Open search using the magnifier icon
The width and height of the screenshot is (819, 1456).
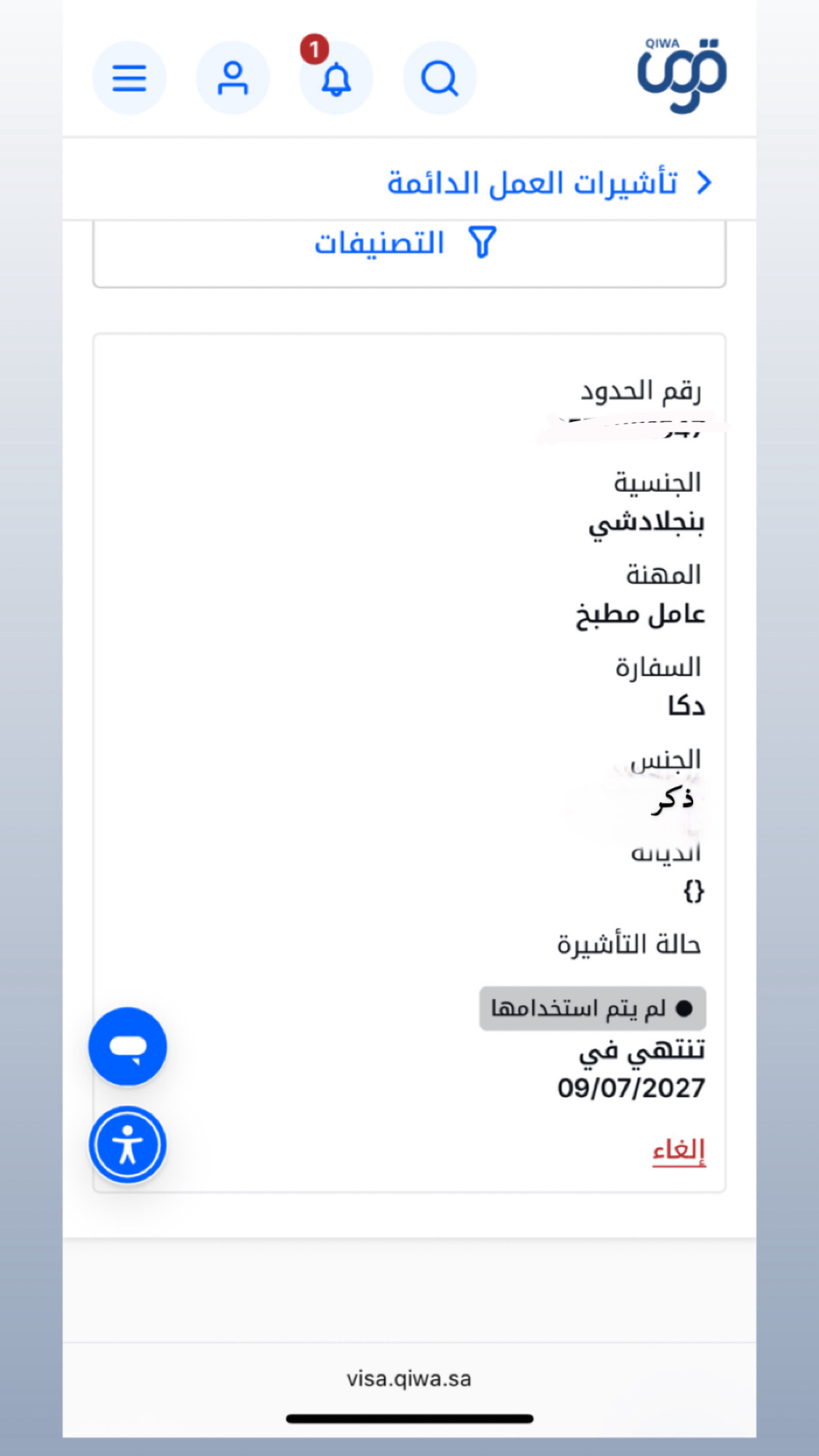click(439, 77)
